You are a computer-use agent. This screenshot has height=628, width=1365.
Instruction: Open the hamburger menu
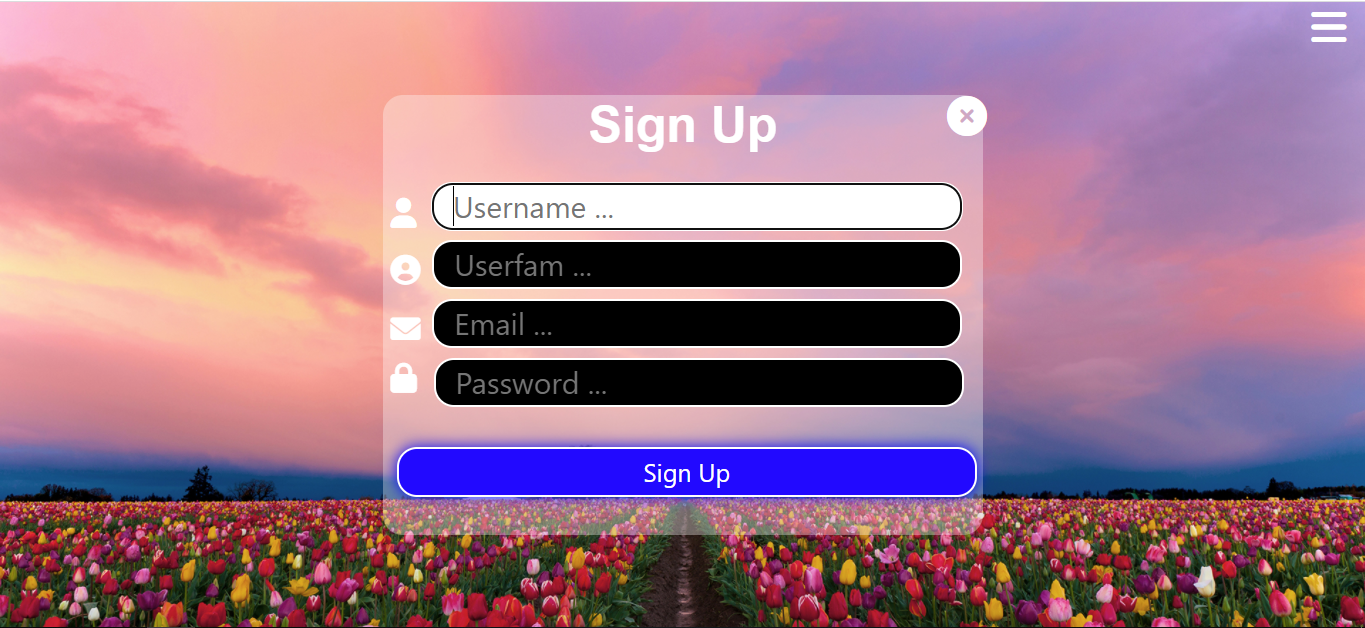pyautogui.click(x=1328, y=27)
